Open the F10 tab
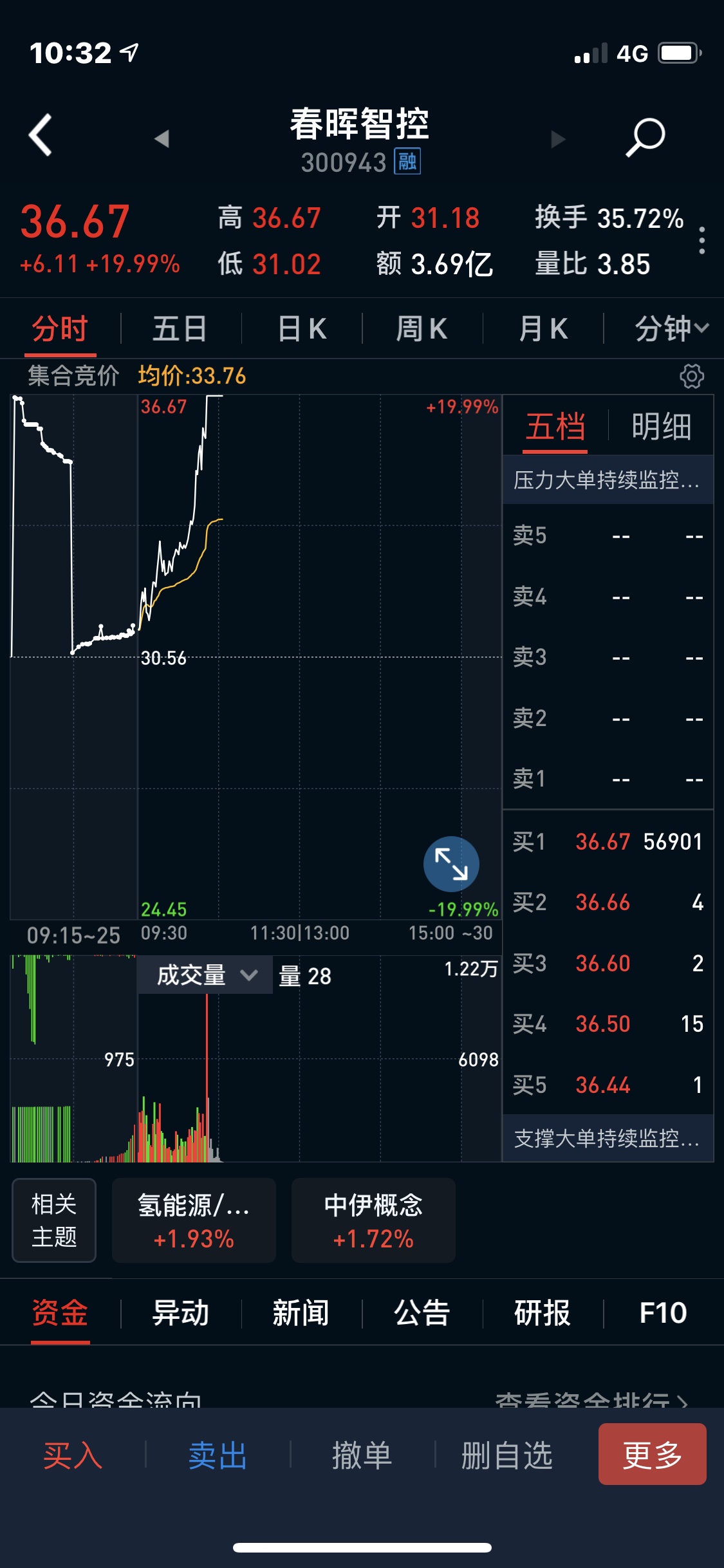Image resolution: width=724 pixels, height=1568 pixels. click(x=663, y=1313)
